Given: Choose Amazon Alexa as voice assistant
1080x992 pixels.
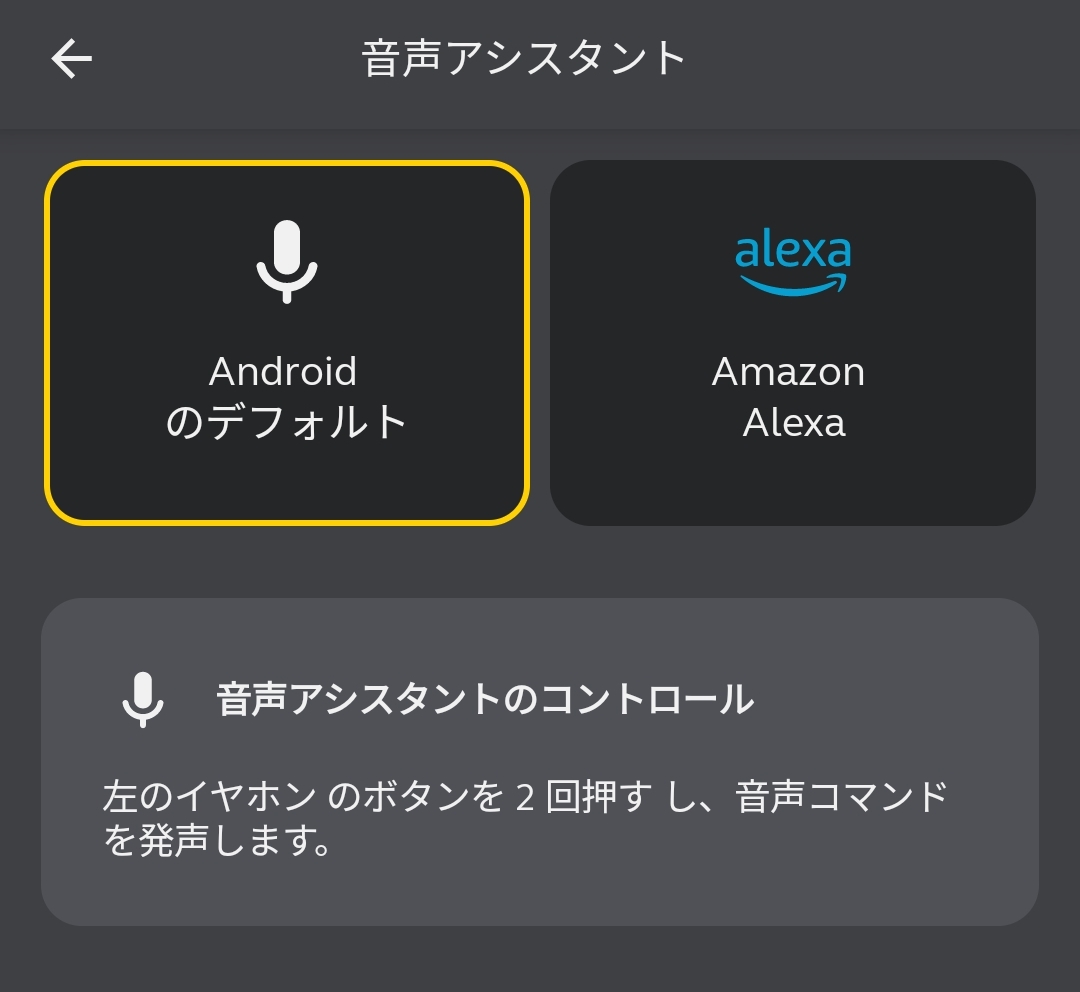Looking at the screenshot, I should 792,343.
